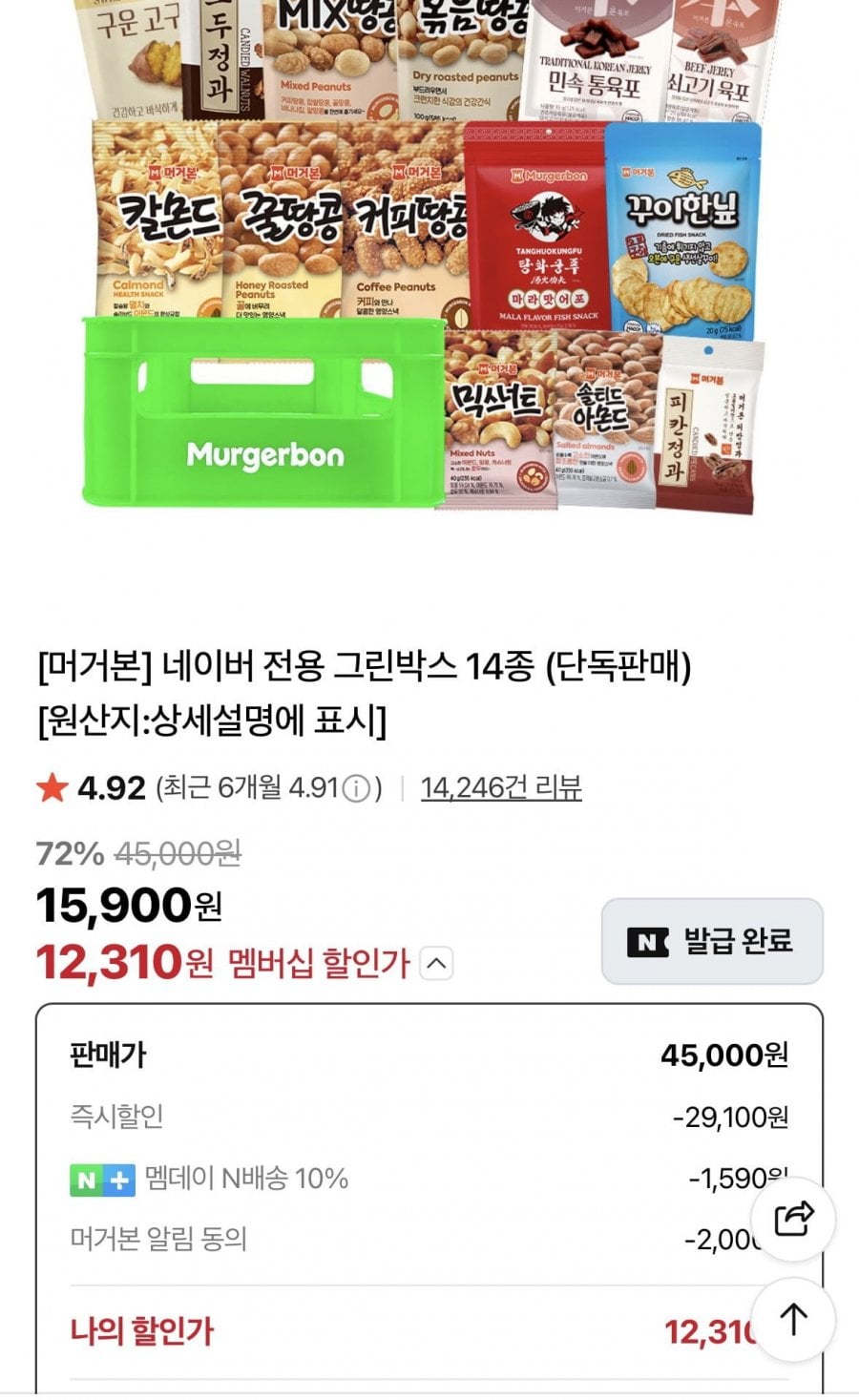Share this product
This screenshot has width=859, height=1400.
tap(793, 1219)
